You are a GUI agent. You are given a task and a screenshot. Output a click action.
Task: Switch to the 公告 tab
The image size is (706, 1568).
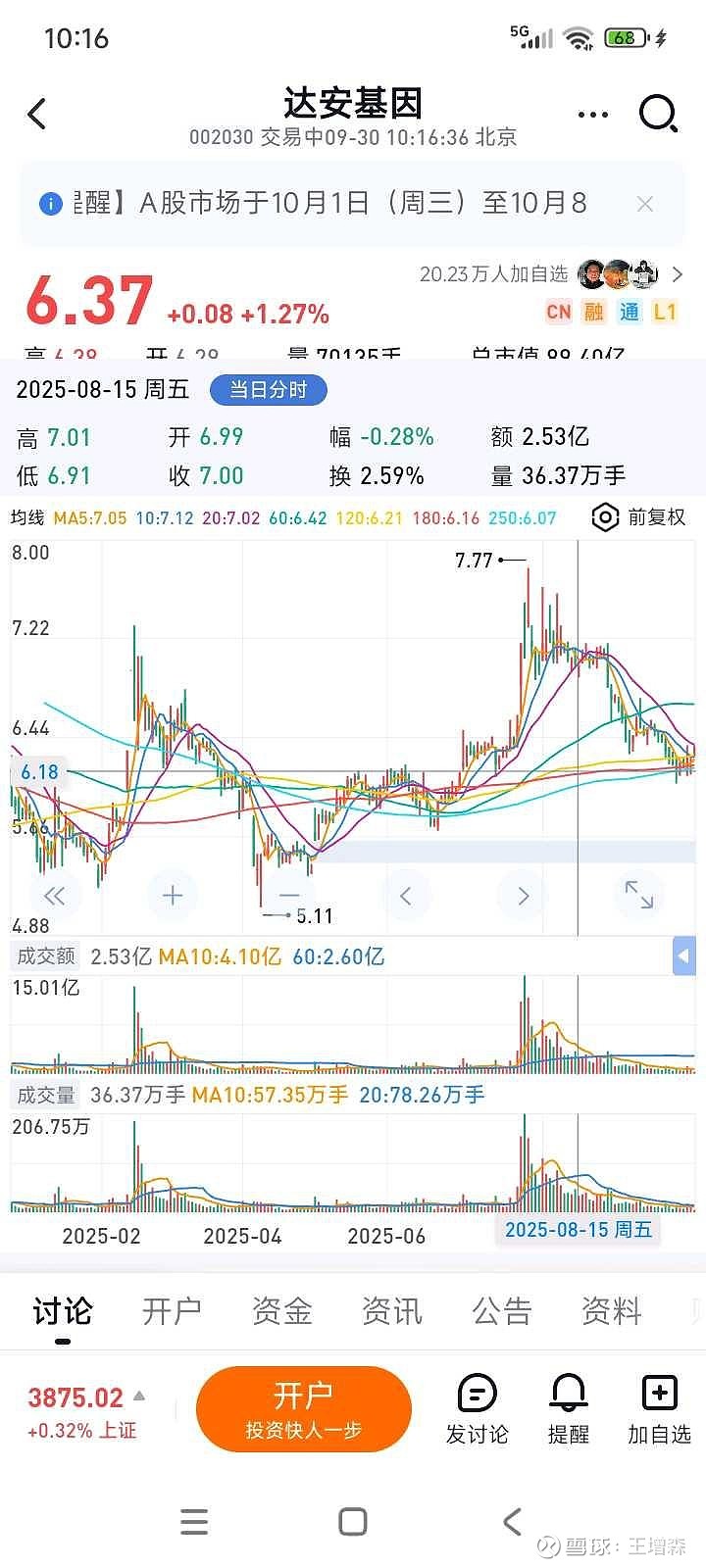501,1311
